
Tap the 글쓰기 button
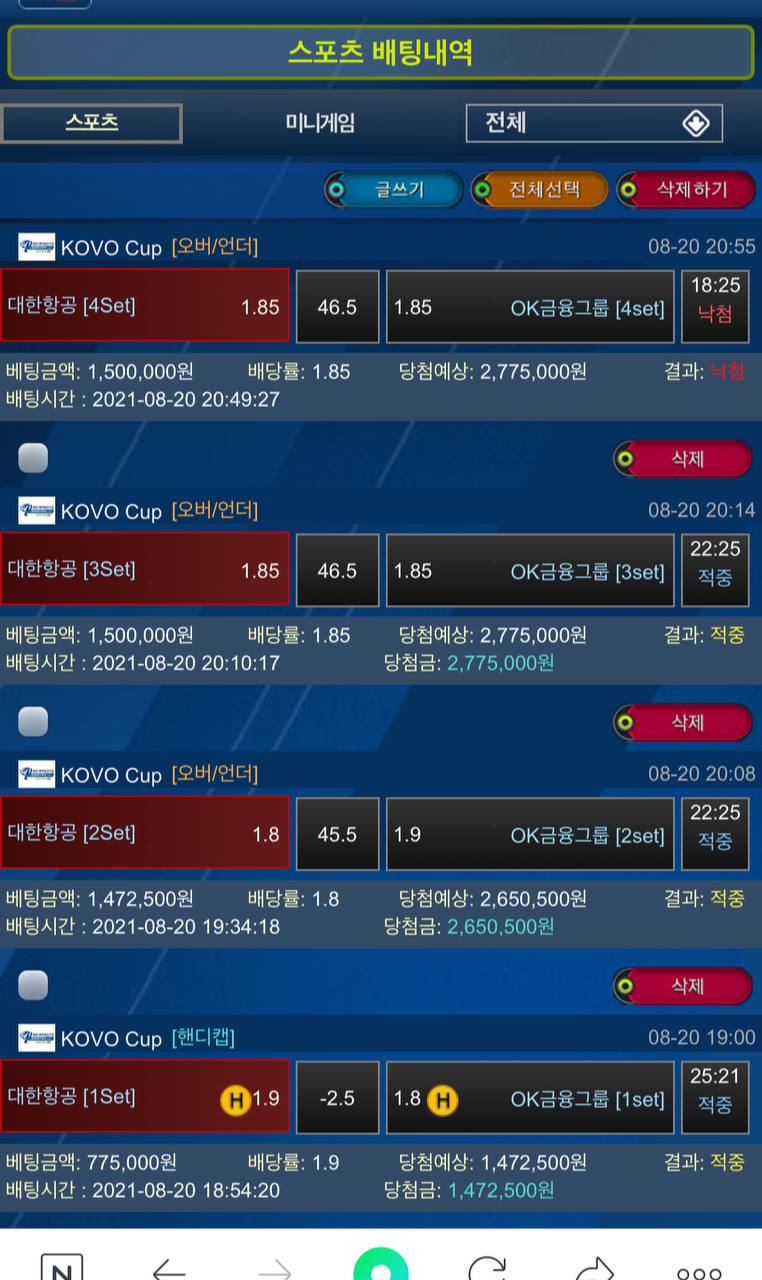pyautogui.click(x=394, y=189)
